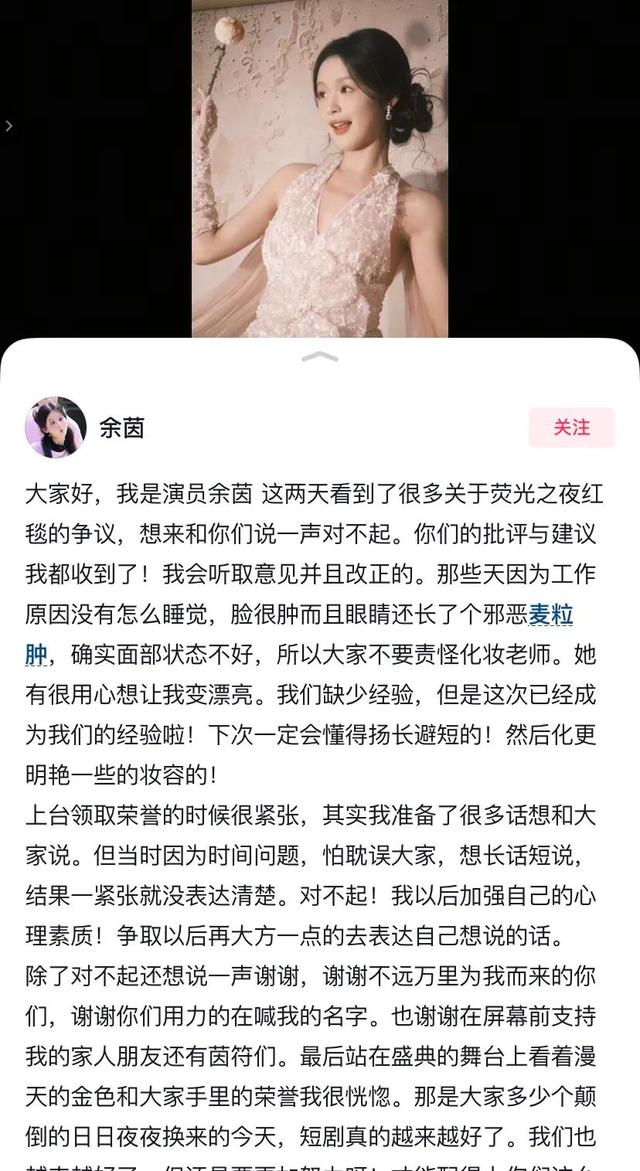Open 余茵's profile avatar
Screen dimensions: 640x1171
pyautogui.click(x=55, y=427)
